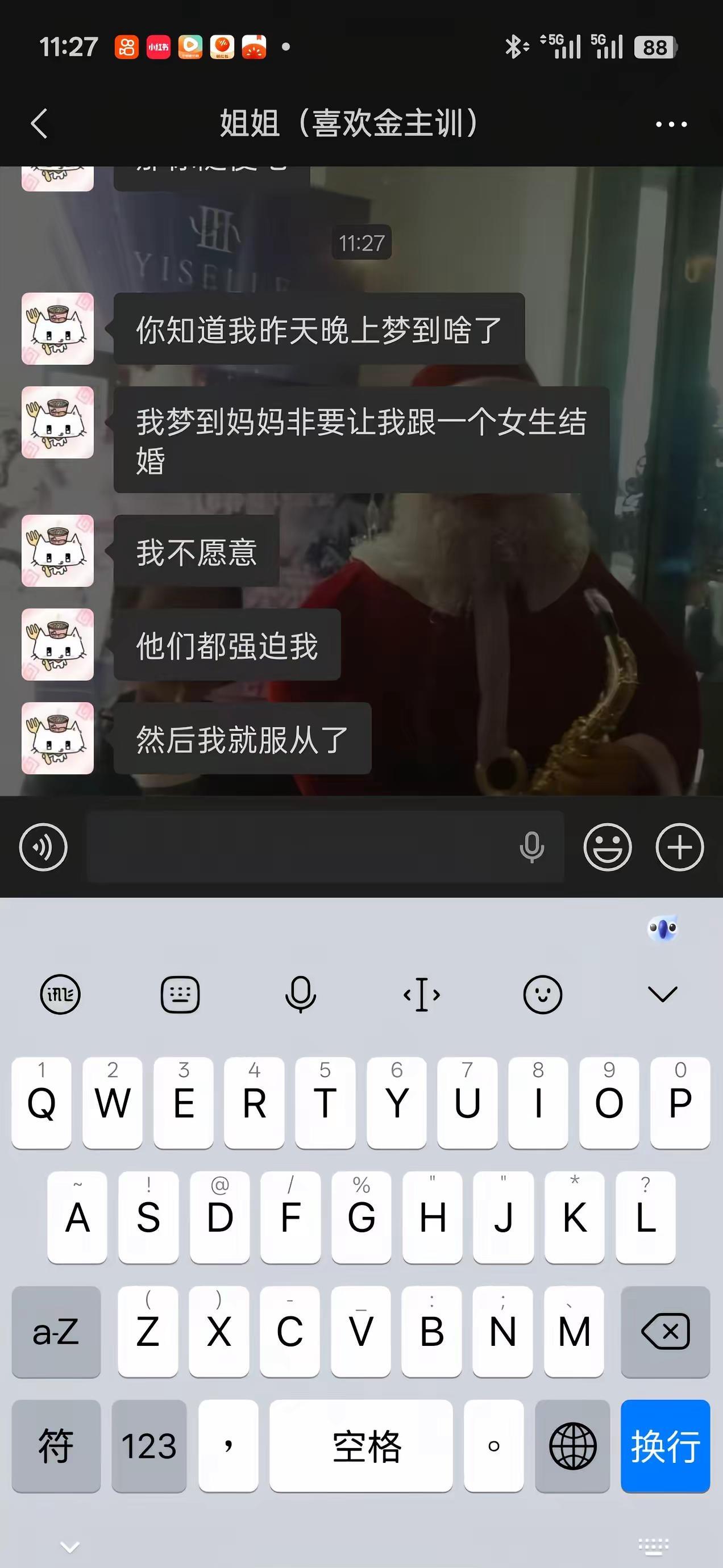Collapse the keyboard with the down chevron
Viewport: 723px width, 1568px height.
(x=663, y=994)
